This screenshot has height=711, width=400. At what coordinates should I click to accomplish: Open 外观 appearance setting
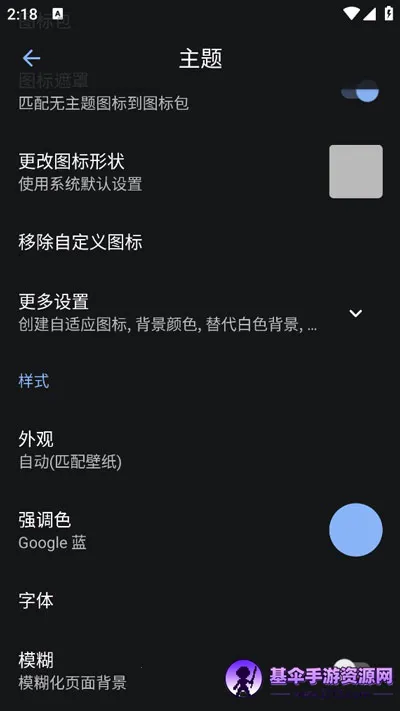pyautogui.click(x=200, y=449)
